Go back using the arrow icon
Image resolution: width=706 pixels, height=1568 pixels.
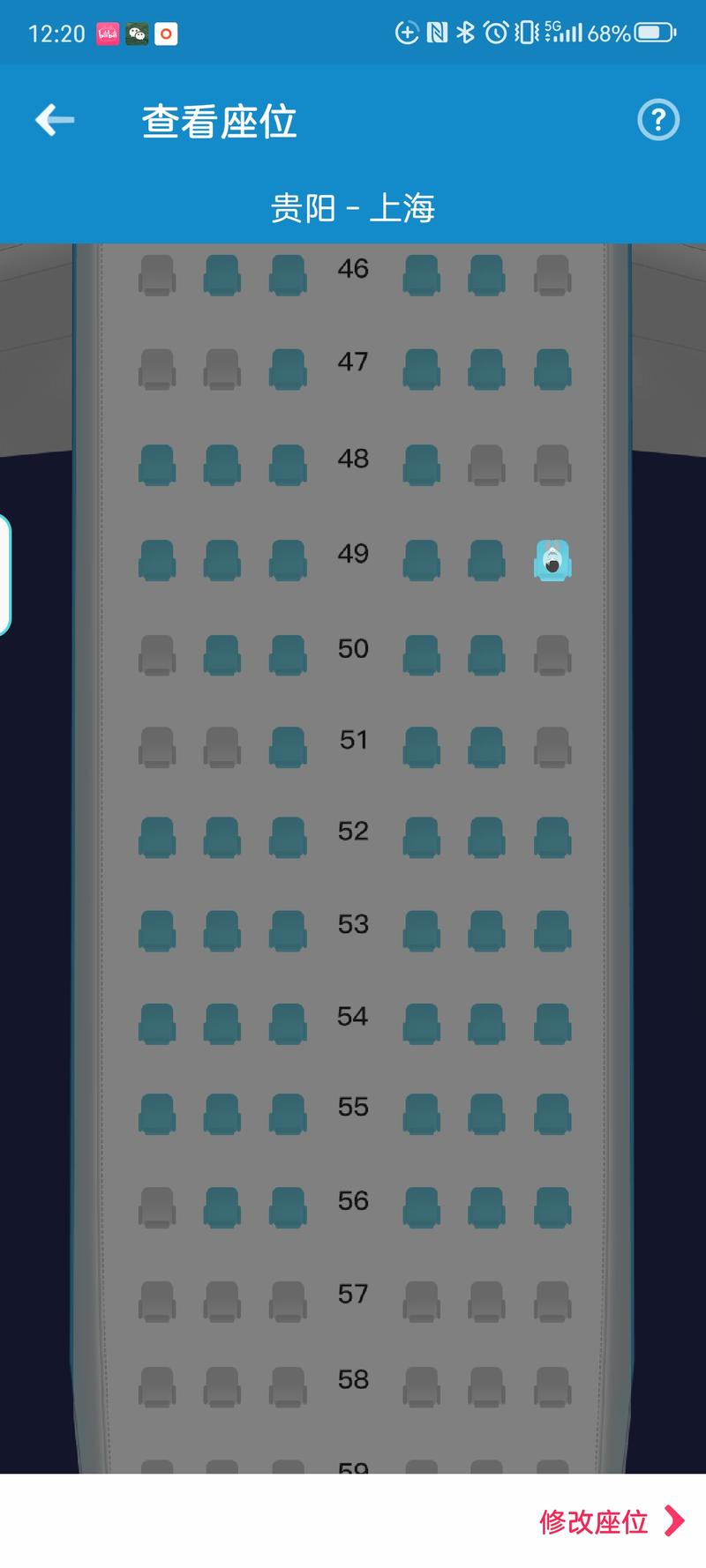55,120
